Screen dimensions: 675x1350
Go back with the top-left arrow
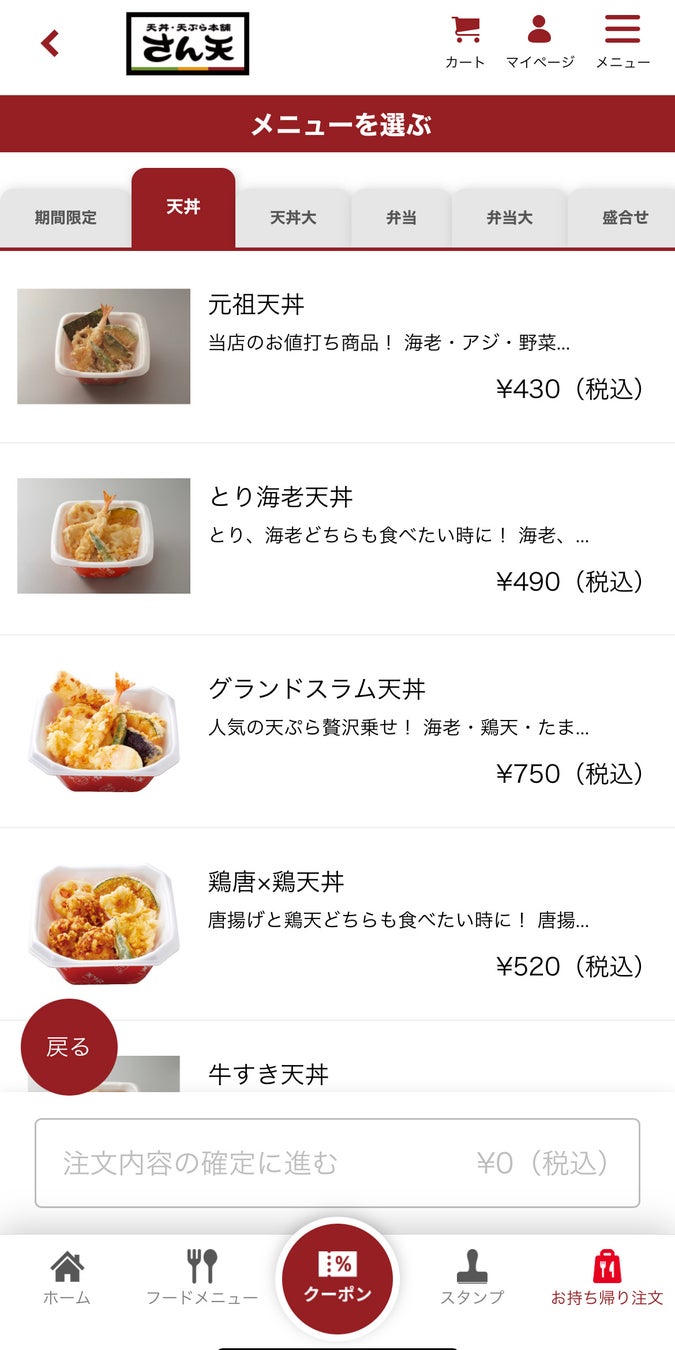coord(50,44)
